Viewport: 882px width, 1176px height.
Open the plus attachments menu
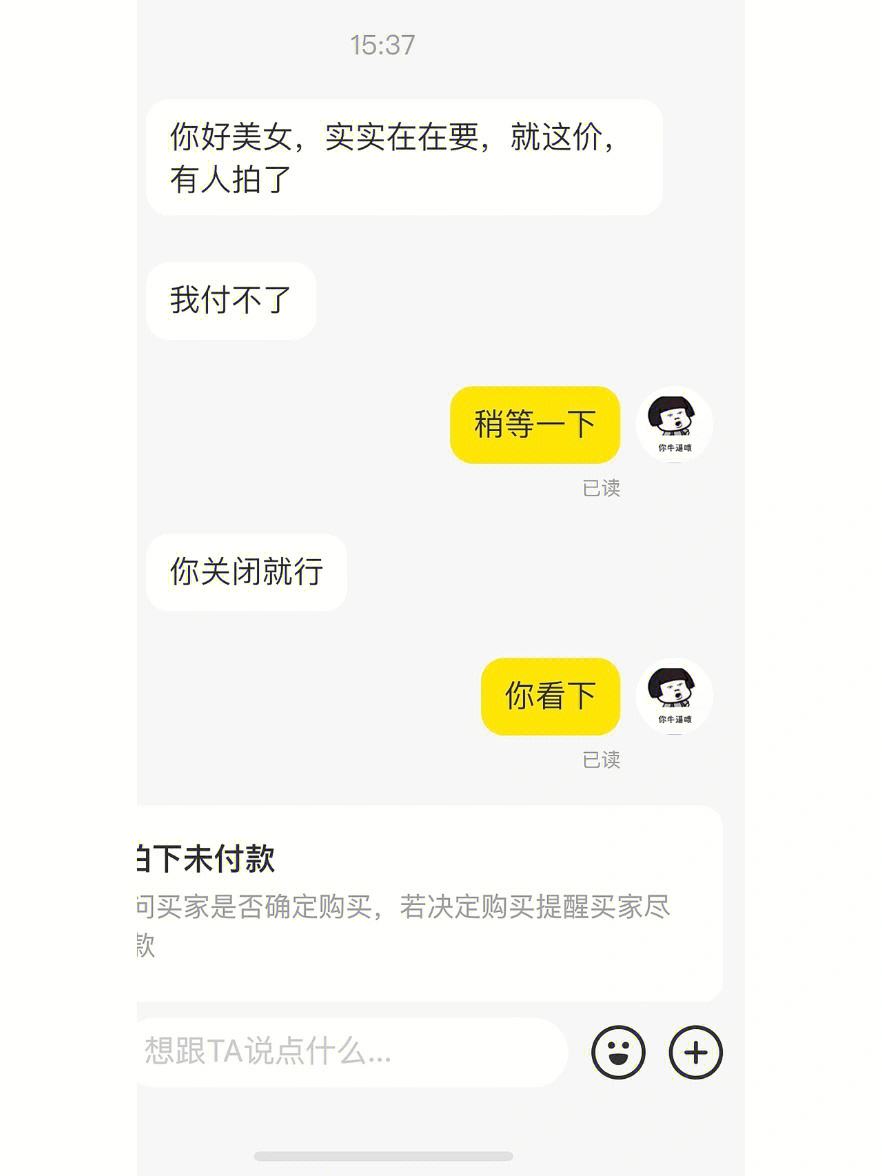click(x=695, y=1052)
